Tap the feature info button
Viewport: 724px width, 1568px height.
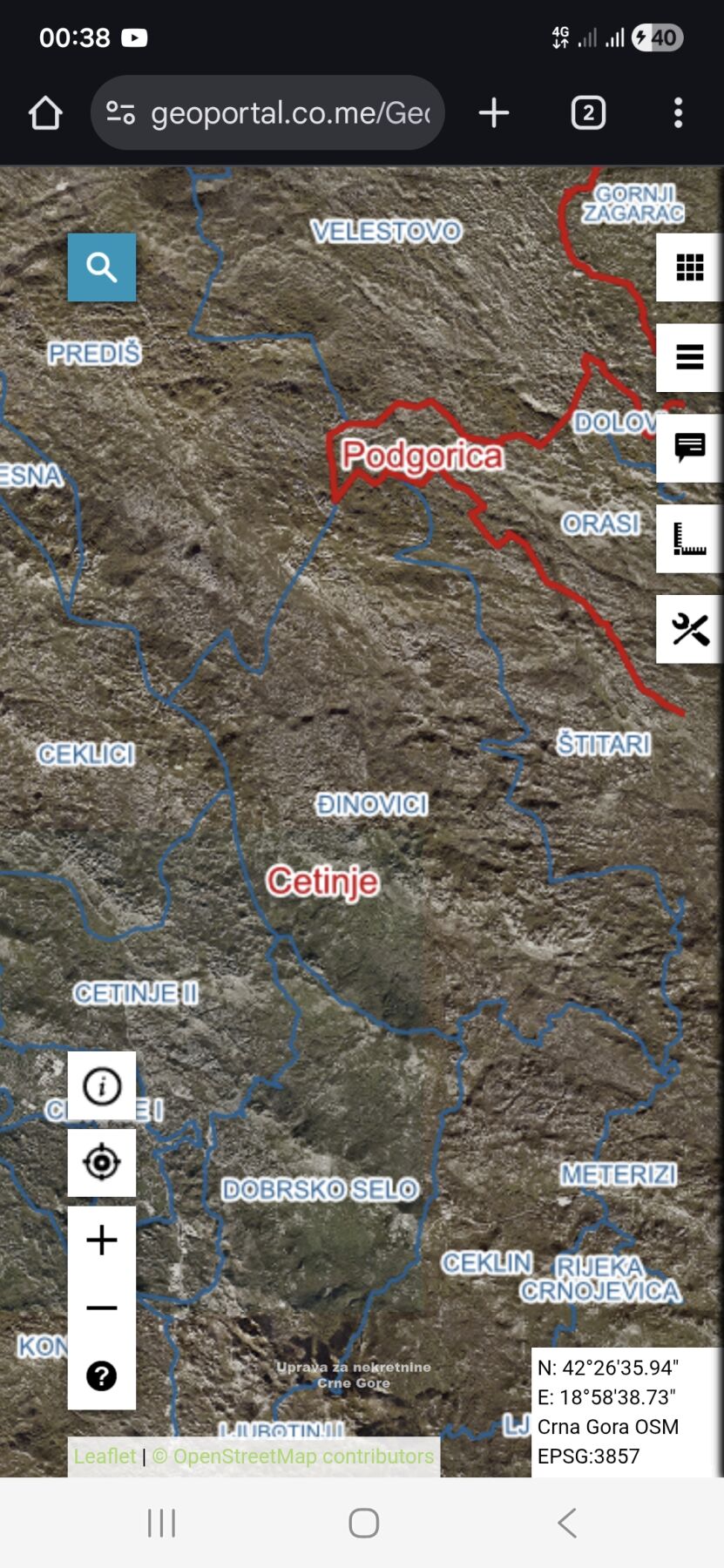point(102,1085)
